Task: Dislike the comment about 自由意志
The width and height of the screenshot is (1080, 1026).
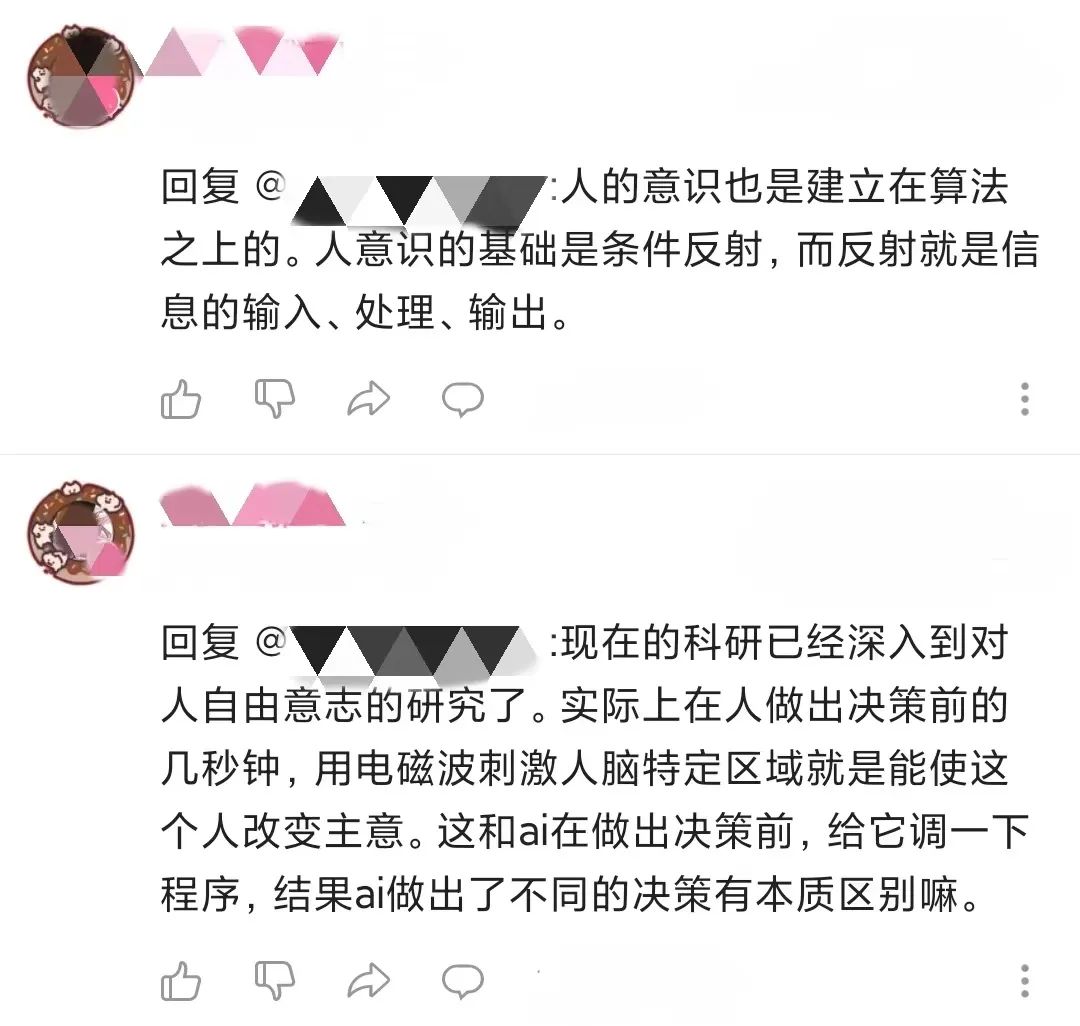Action: pos(274,980)
